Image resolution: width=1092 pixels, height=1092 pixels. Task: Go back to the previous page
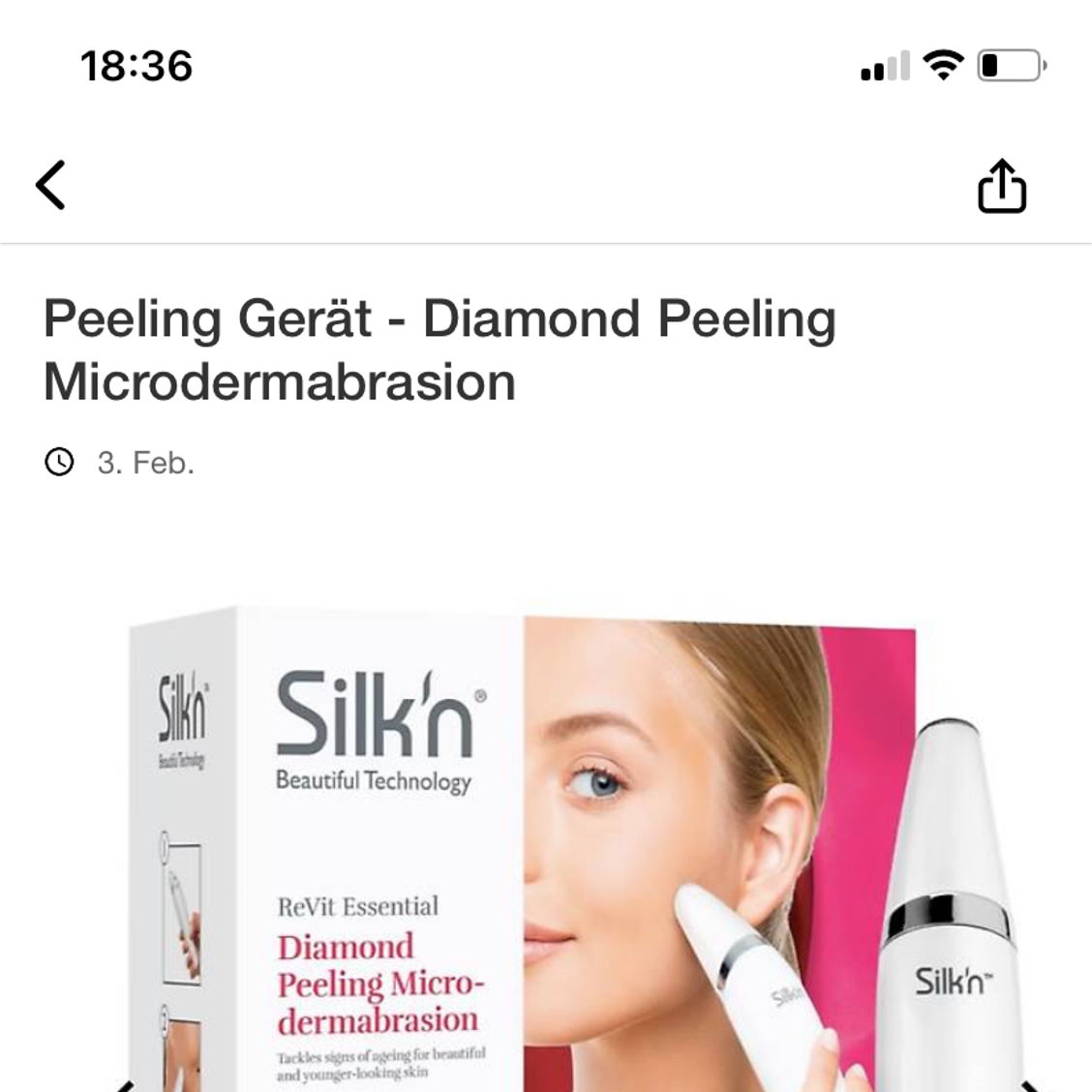point(51,185)
